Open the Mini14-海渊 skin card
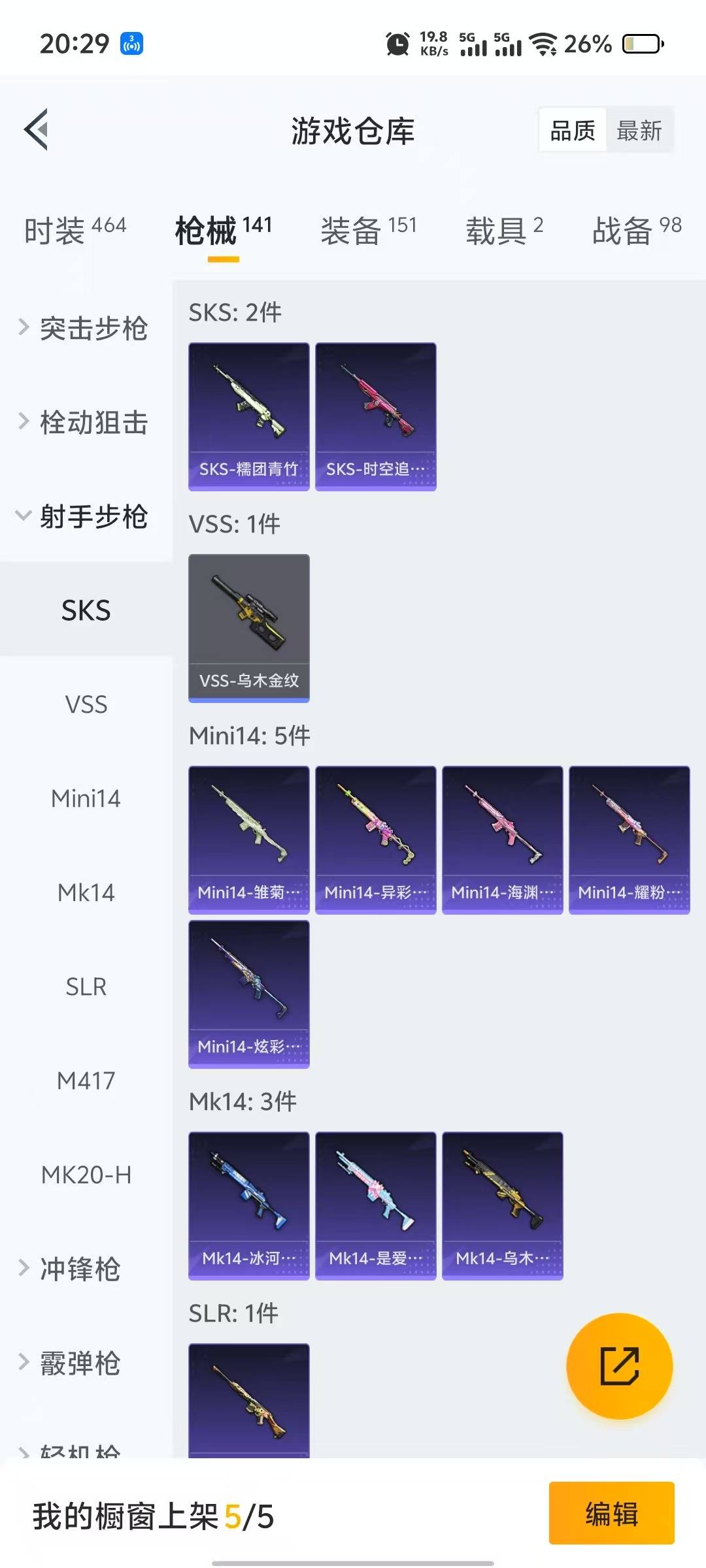706x1568 pixels. point(502,840)
